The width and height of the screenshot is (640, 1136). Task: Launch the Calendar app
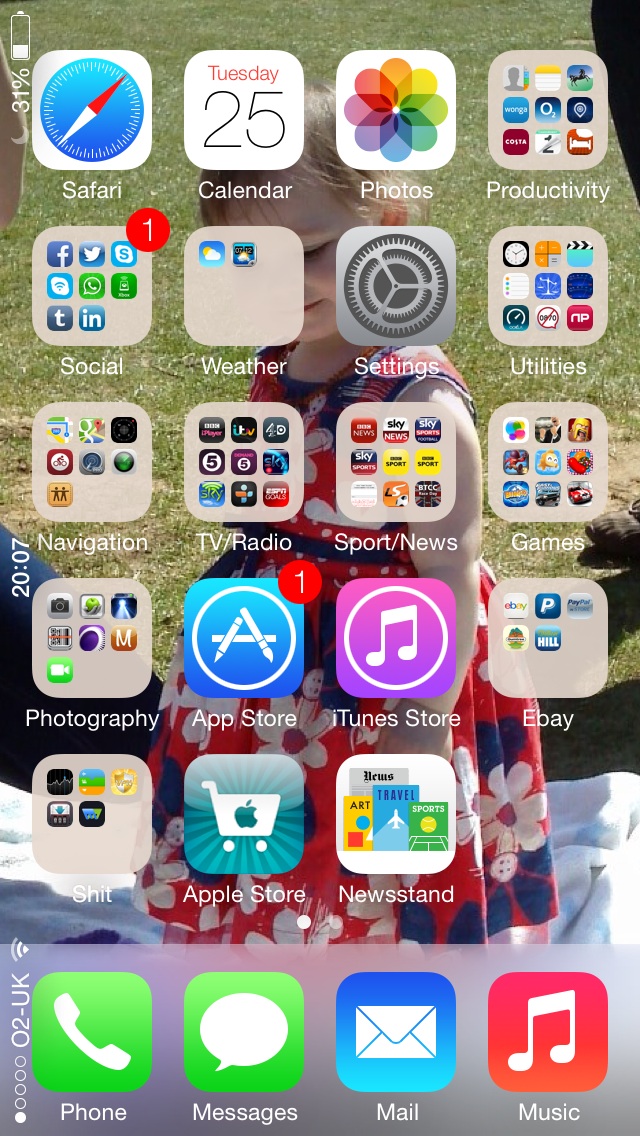tap(244, 110)
